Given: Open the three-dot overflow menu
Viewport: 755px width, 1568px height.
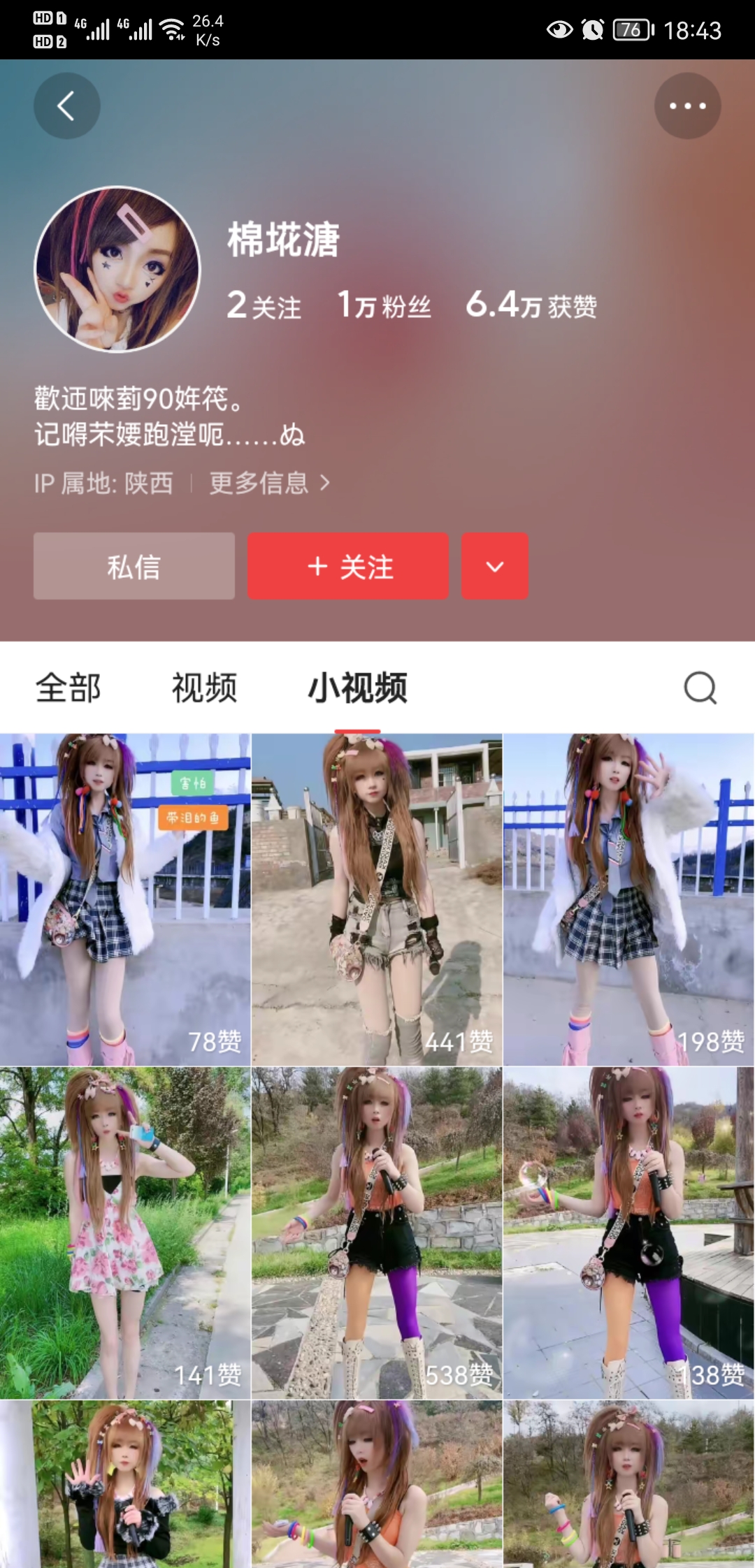Looking at the screenshot, I should 687,106.
